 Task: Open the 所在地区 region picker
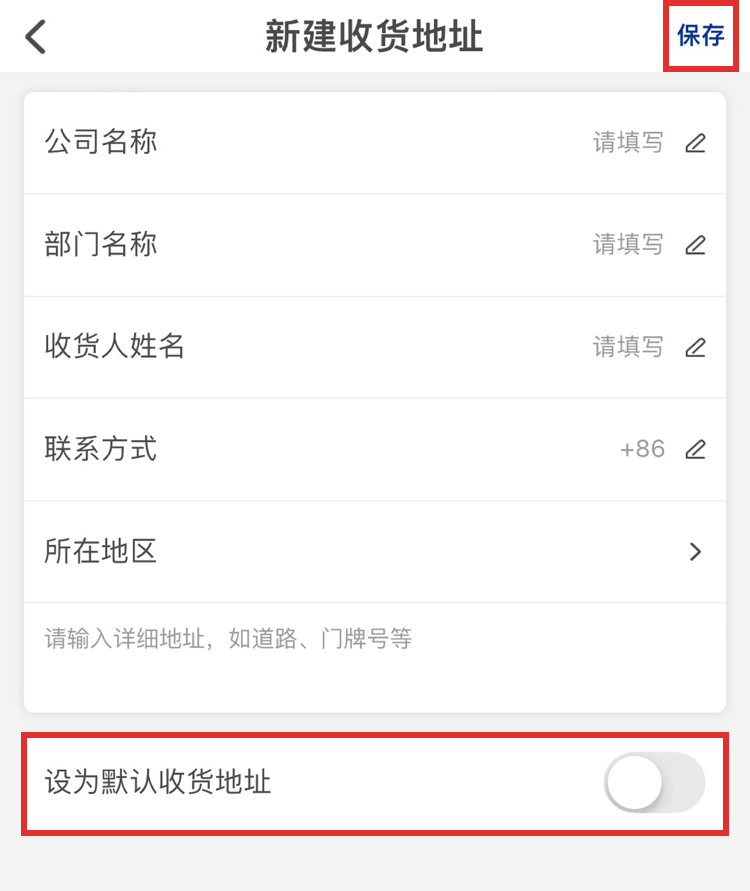(374, 551)
